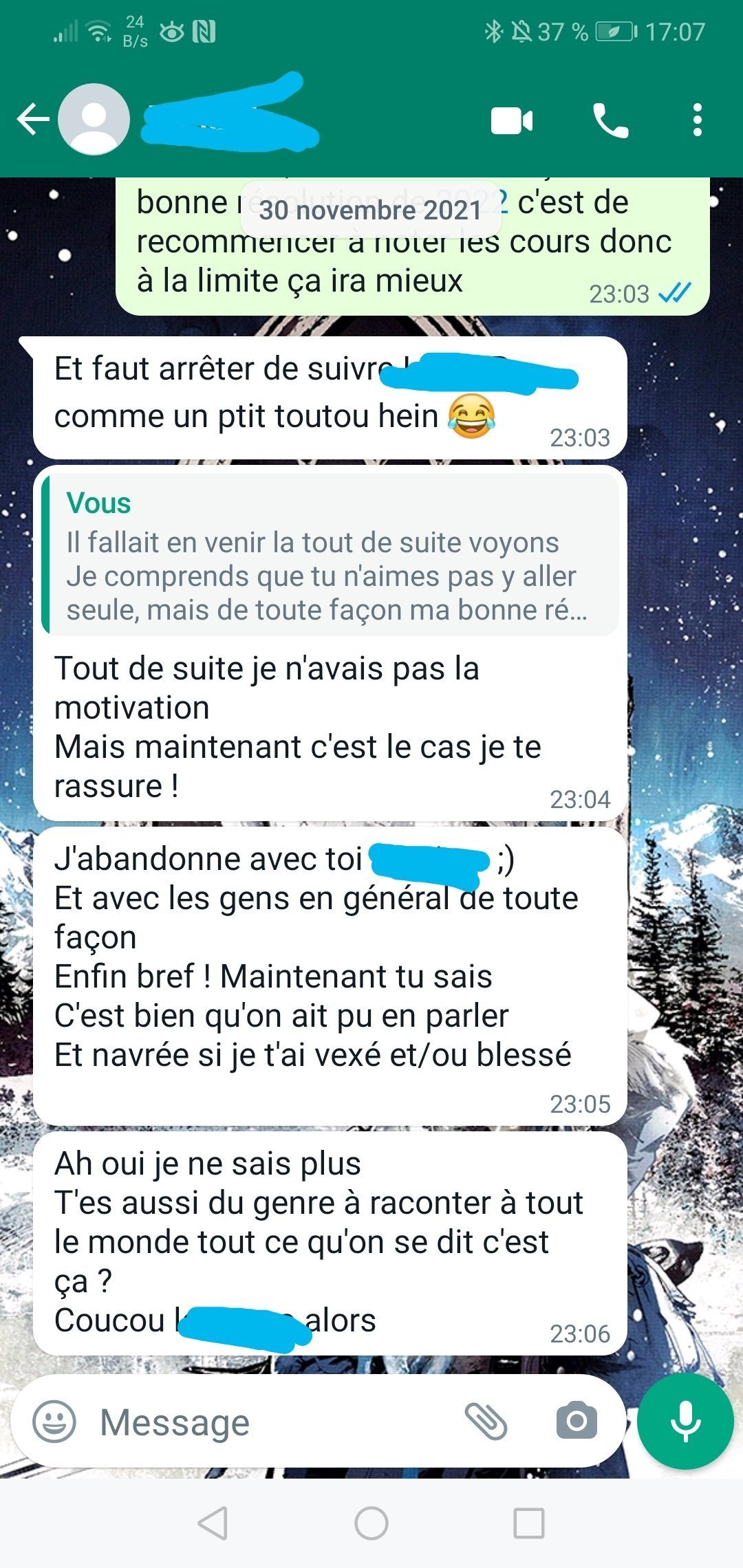
Task: Start a video call
Action: coord(512,121)
